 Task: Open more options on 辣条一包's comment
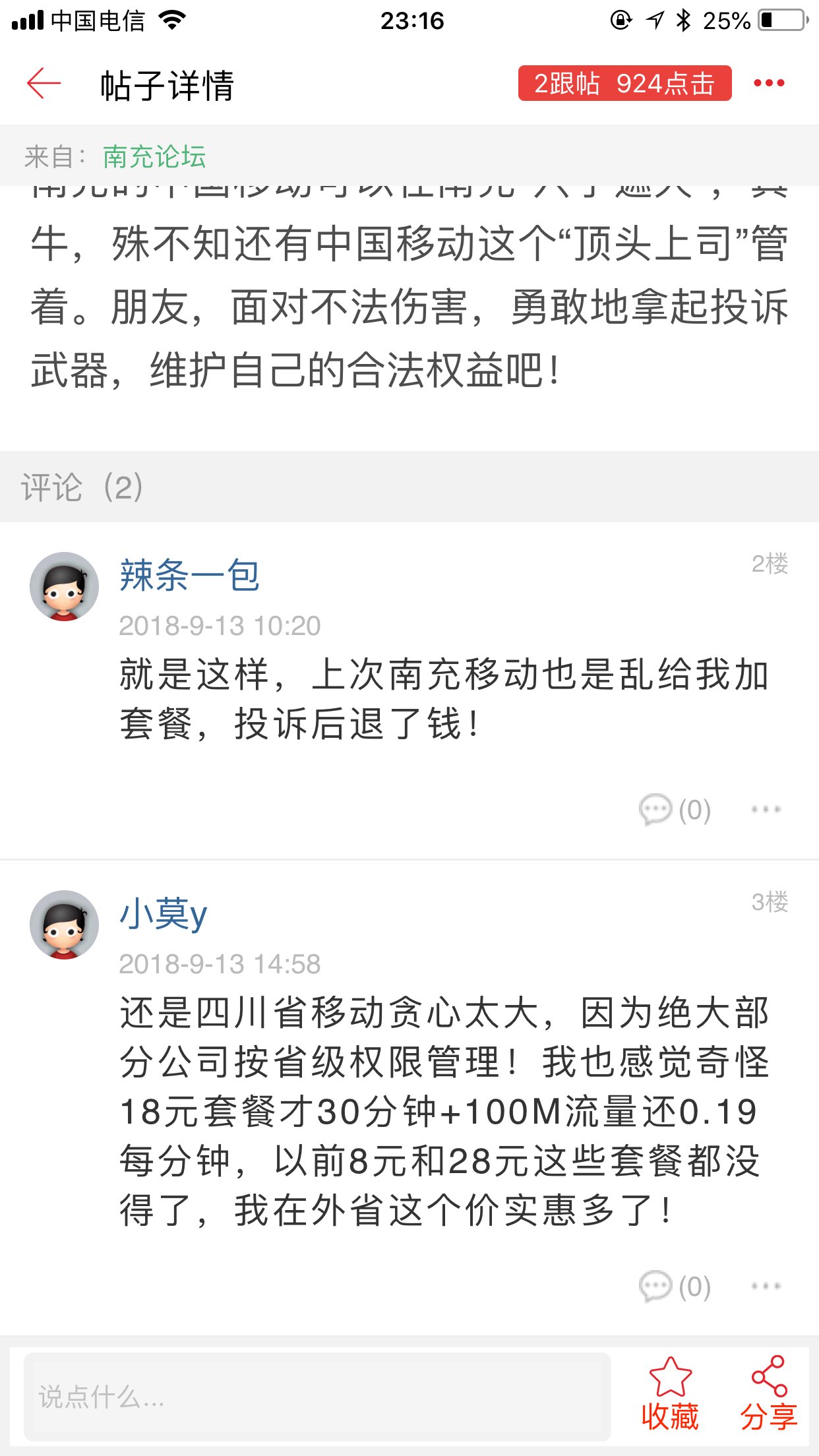point(766,809)
